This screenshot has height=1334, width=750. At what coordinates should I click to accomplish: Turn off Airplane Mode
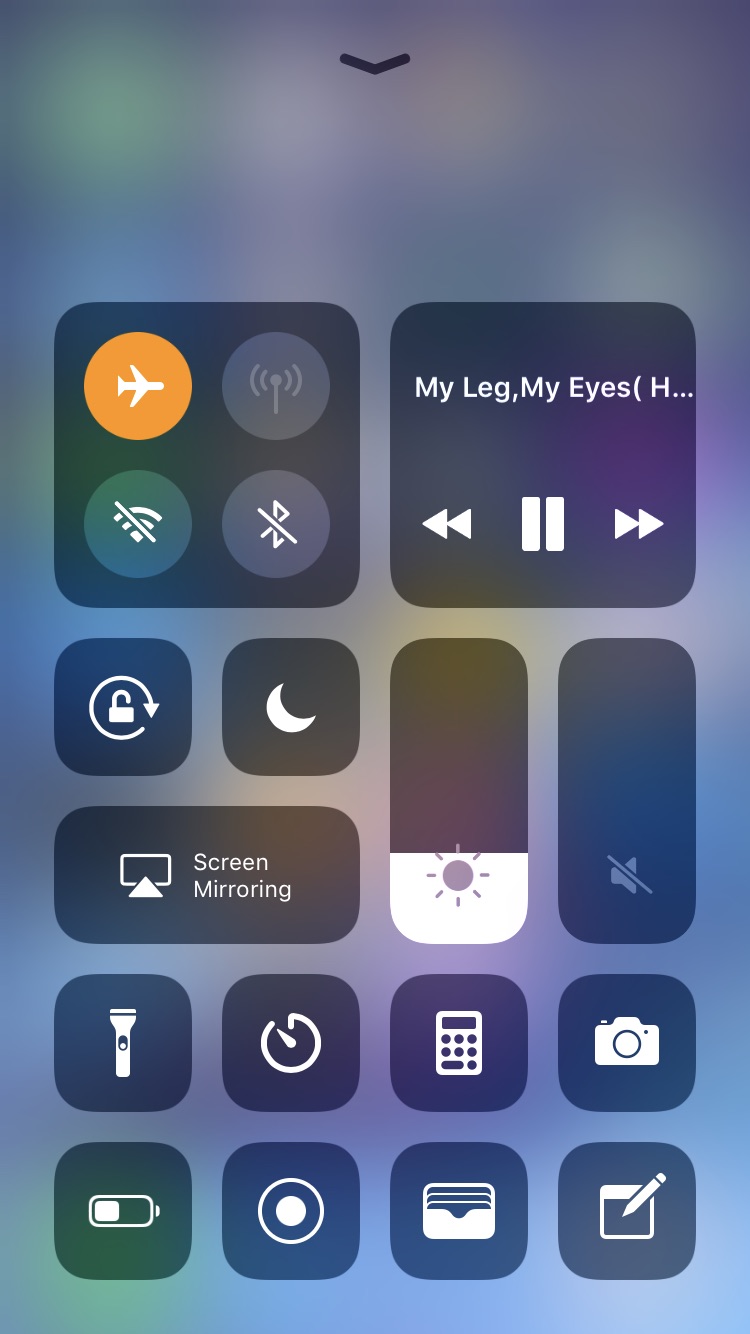tap(138, 386)
